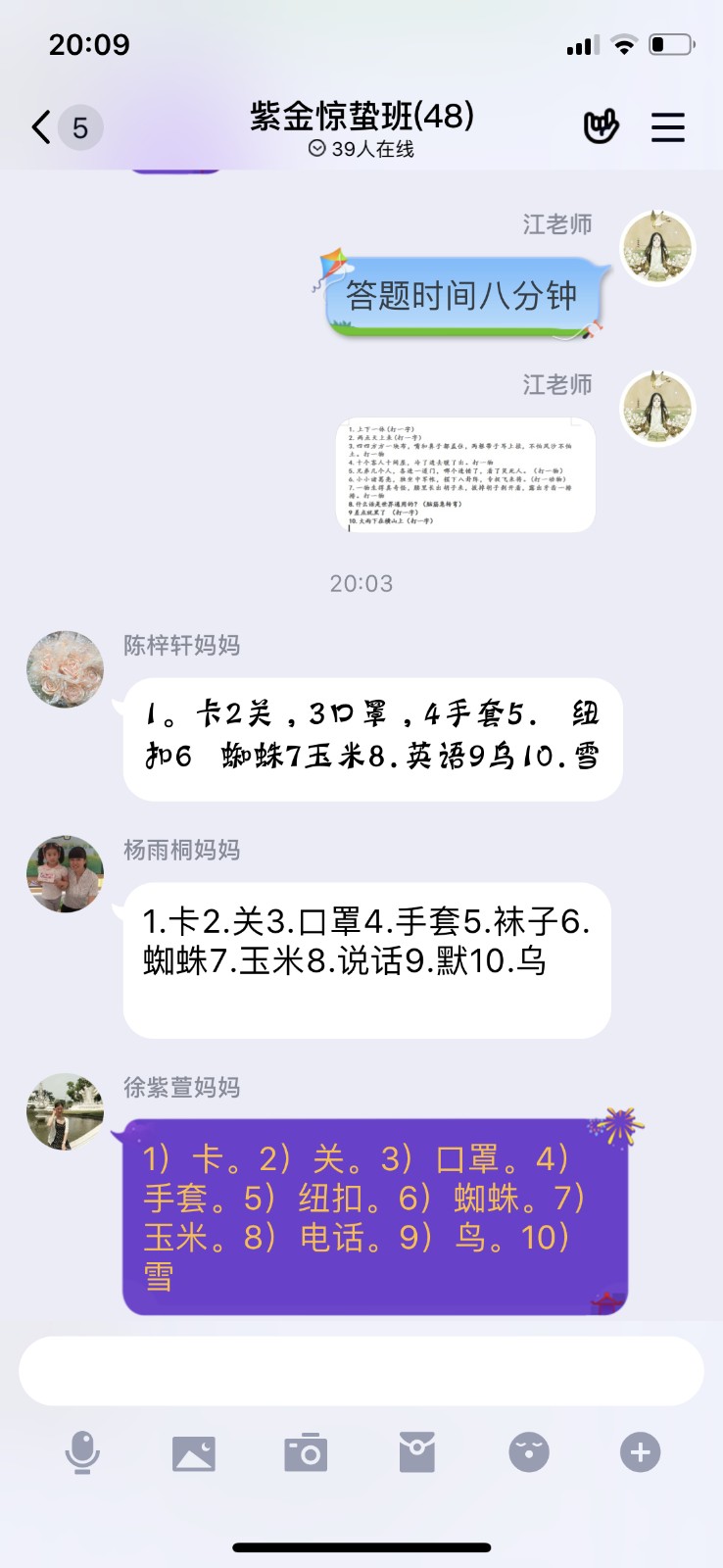Open the red packet icon
The image size is (723, 1568).
[x=417, y=1452]
